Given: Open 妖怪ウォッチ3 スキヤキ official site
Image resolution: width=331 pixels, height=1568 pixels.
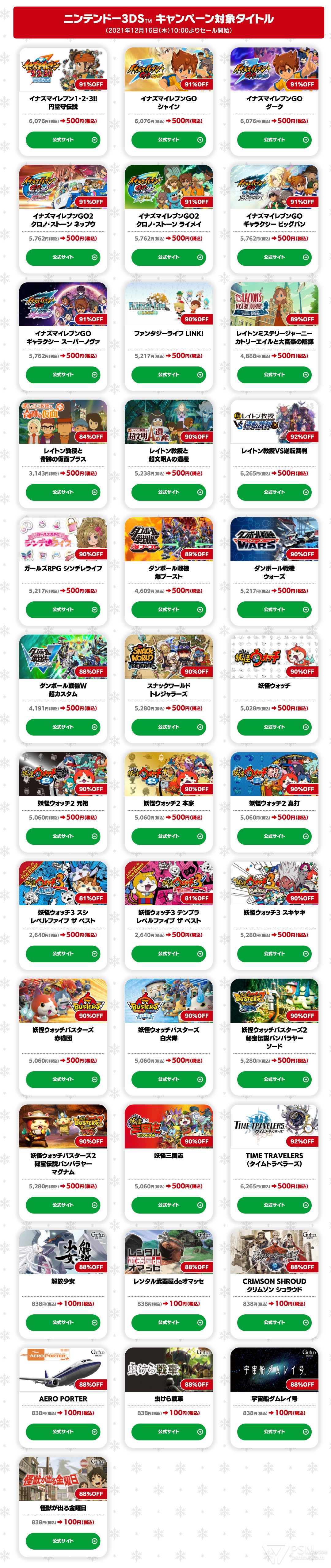Looking at the screenshot, I should point(274,954).
